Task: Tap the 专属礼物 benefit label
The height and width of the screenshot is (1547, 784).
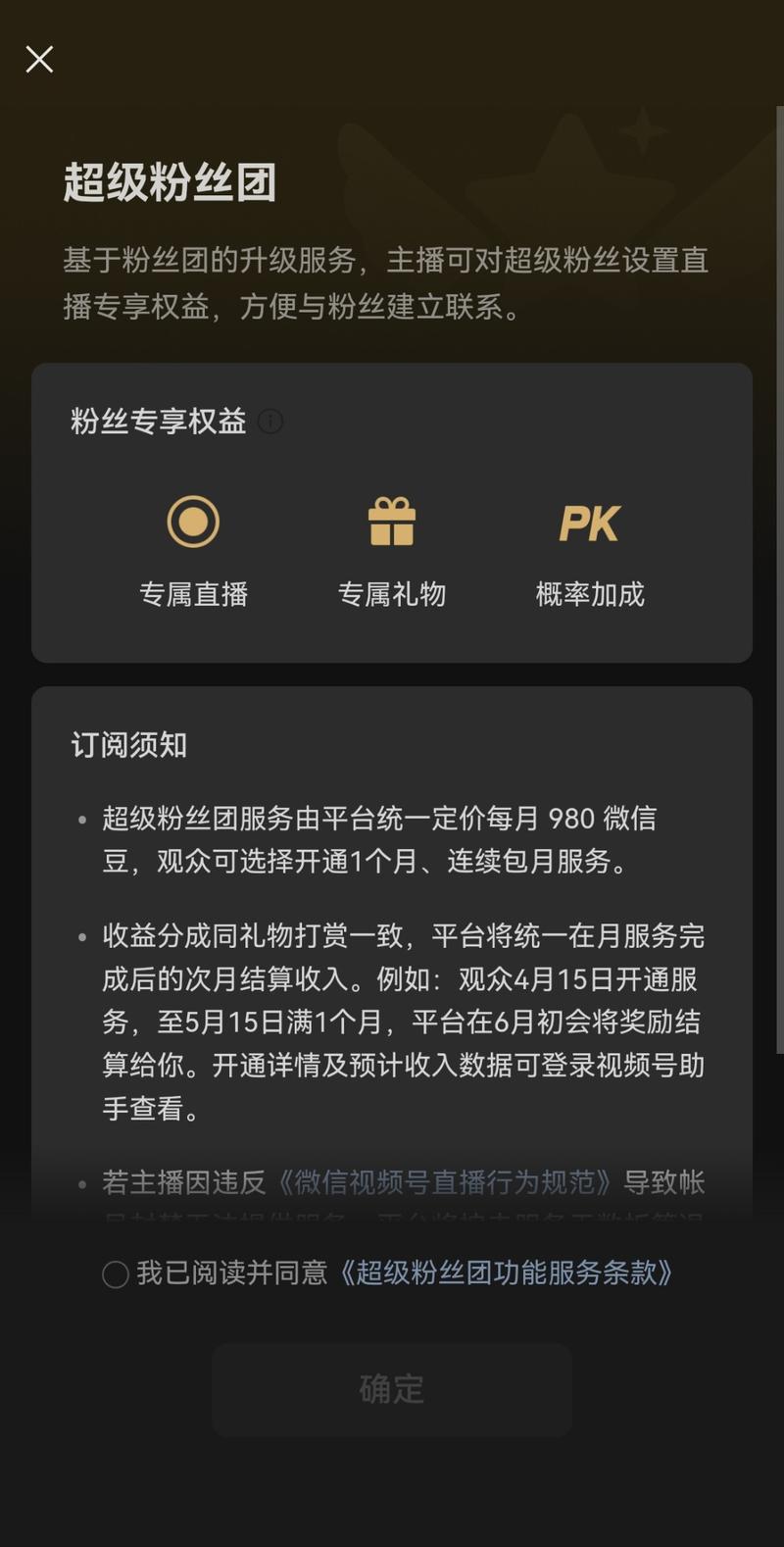Action: tap(392, 593)
